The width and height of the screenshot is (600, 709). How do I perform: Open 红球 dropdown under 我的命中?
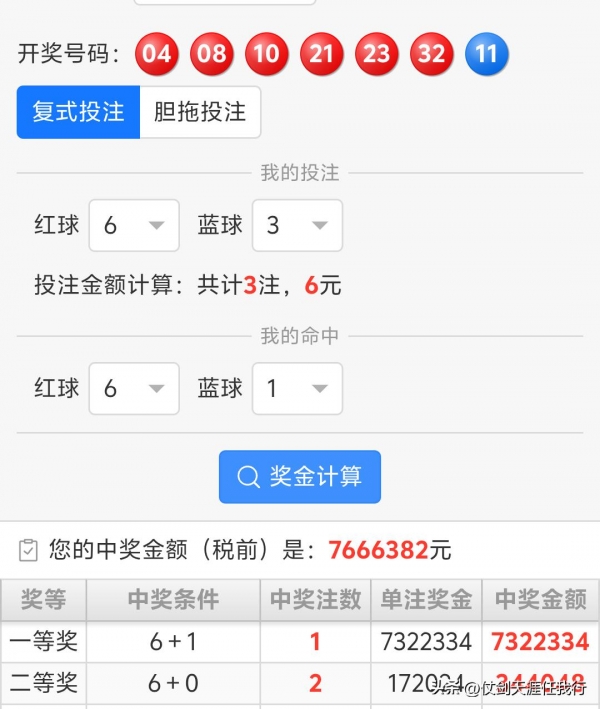click(134, 388)
